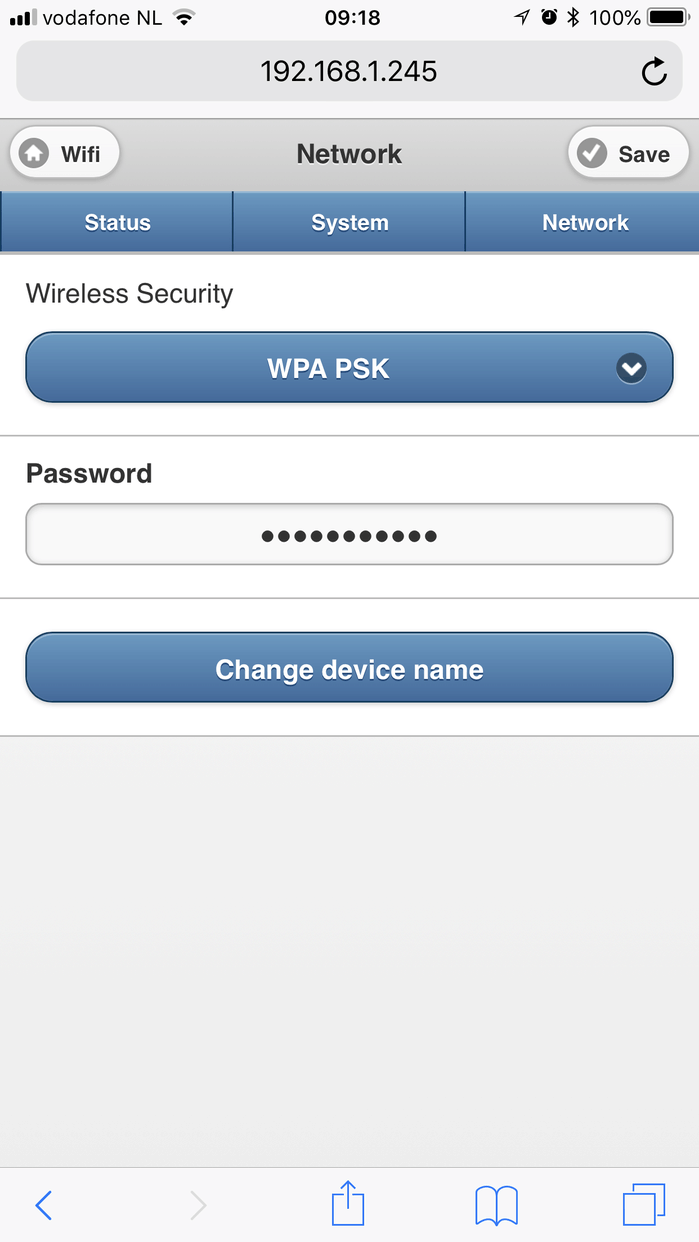Show open Safari tabs

tap(643, 1205)
